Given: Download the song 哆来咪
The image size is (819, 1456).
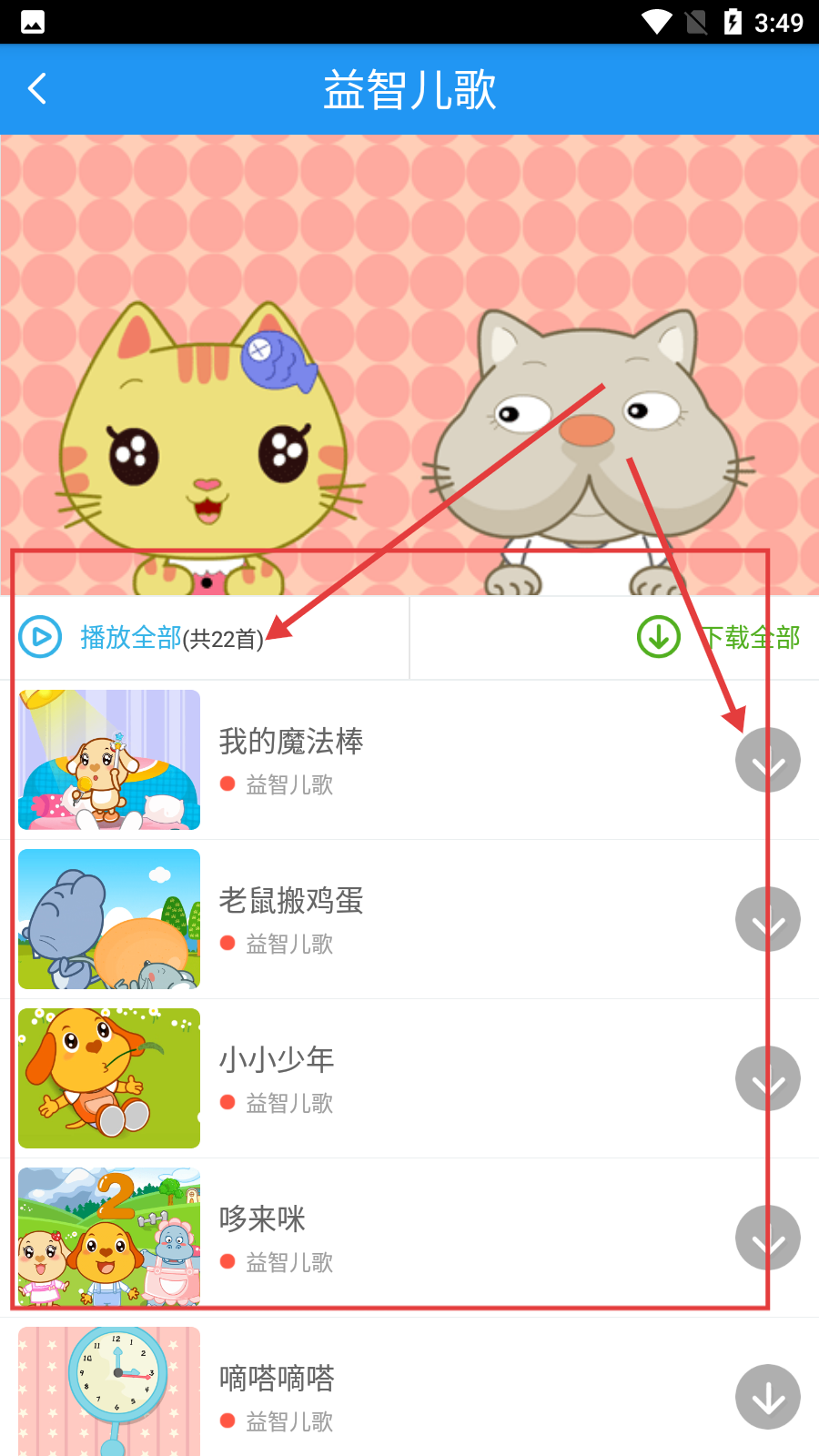Looking at the screenshot, I should 767,1238.
